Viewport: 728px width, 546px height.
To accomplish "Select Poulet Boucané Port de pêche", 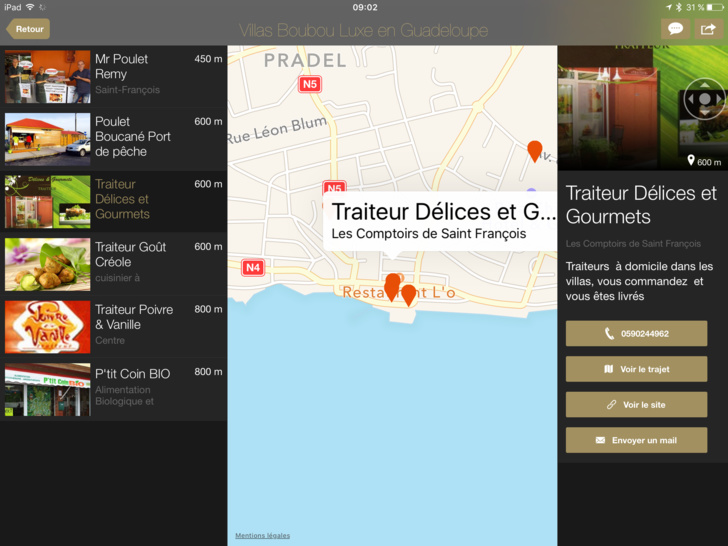I will point(113,137).
